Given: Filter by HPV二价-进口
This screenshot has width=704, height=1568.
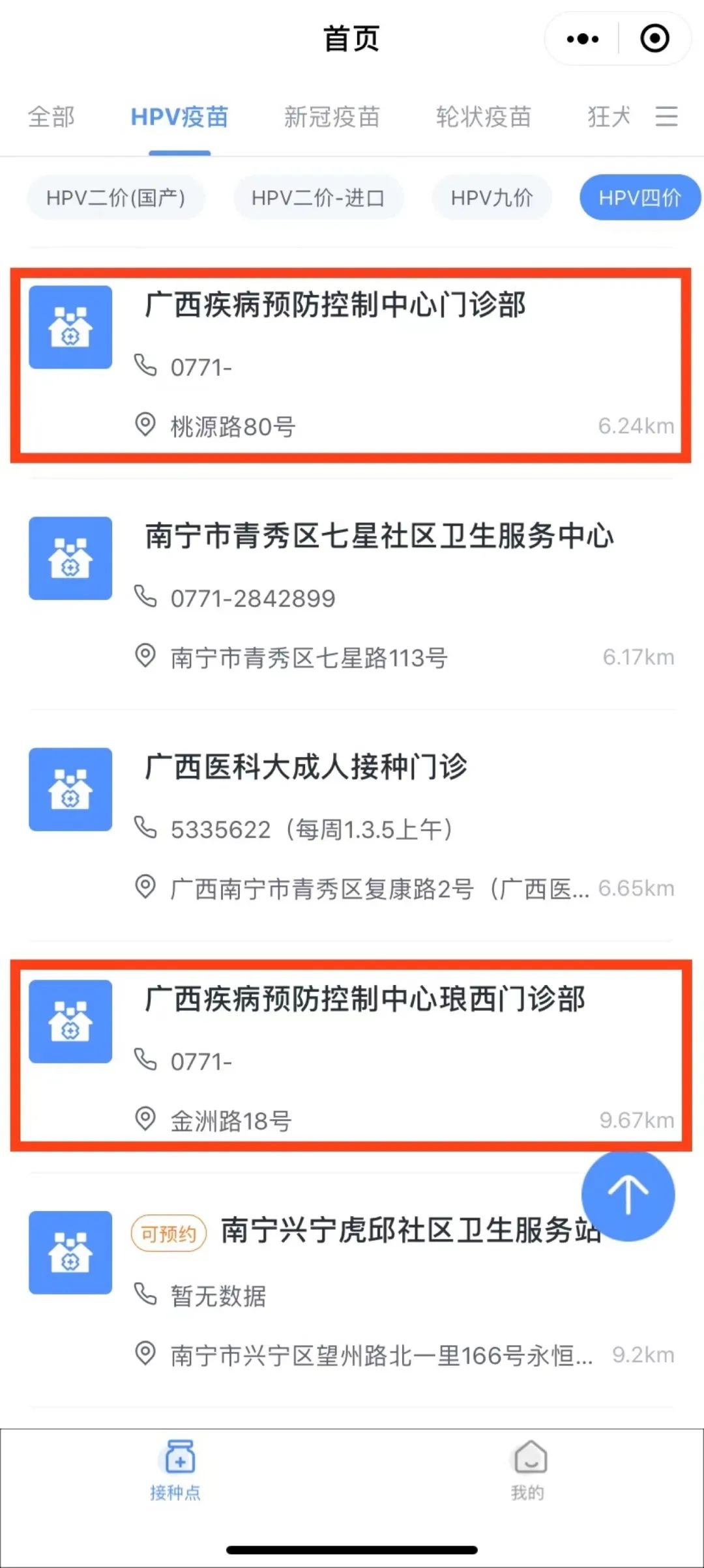Looking at the screenshot, I should 318,197.
